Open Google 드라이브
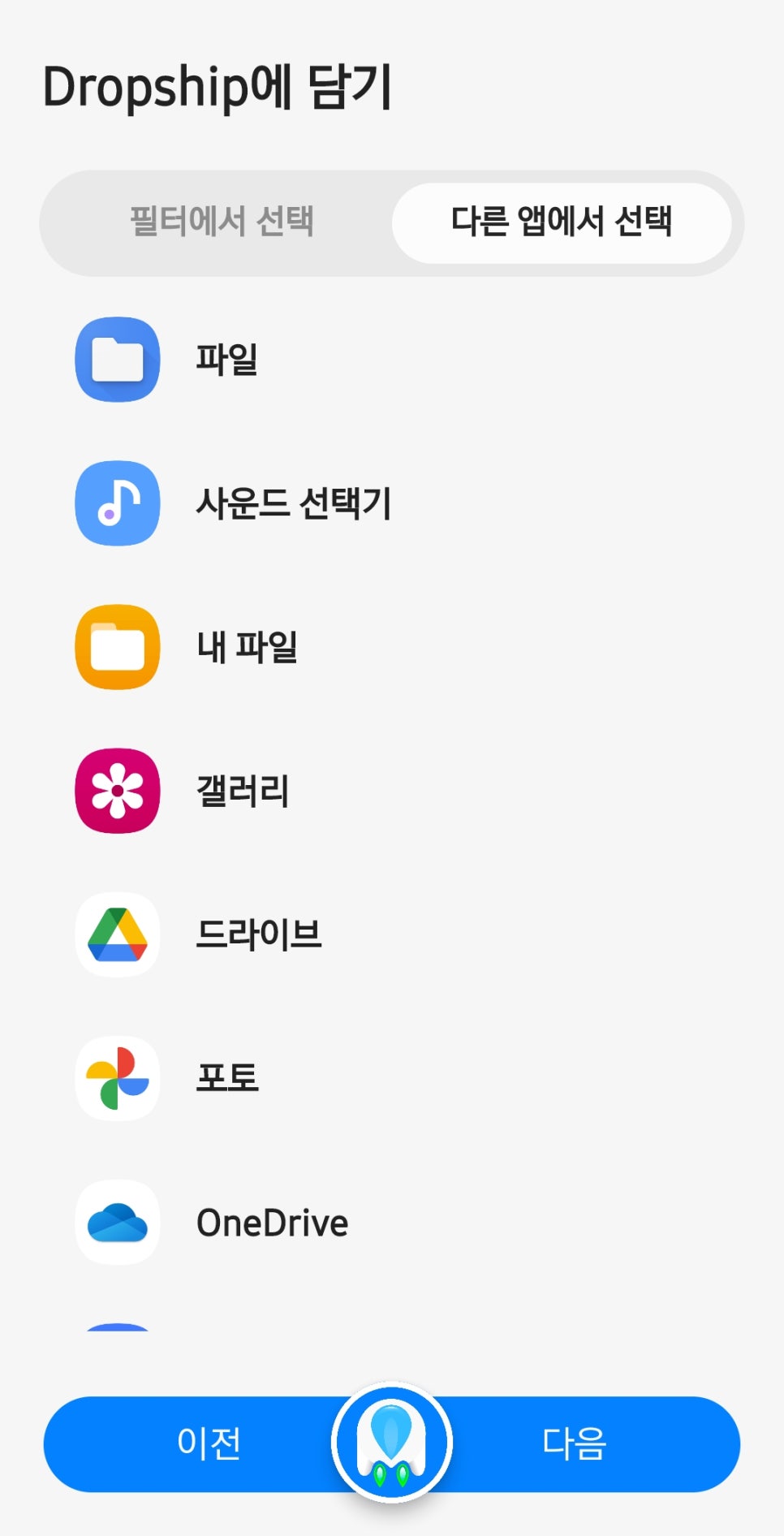Viewport: 784px width, 1536px height. pos(392,934)
